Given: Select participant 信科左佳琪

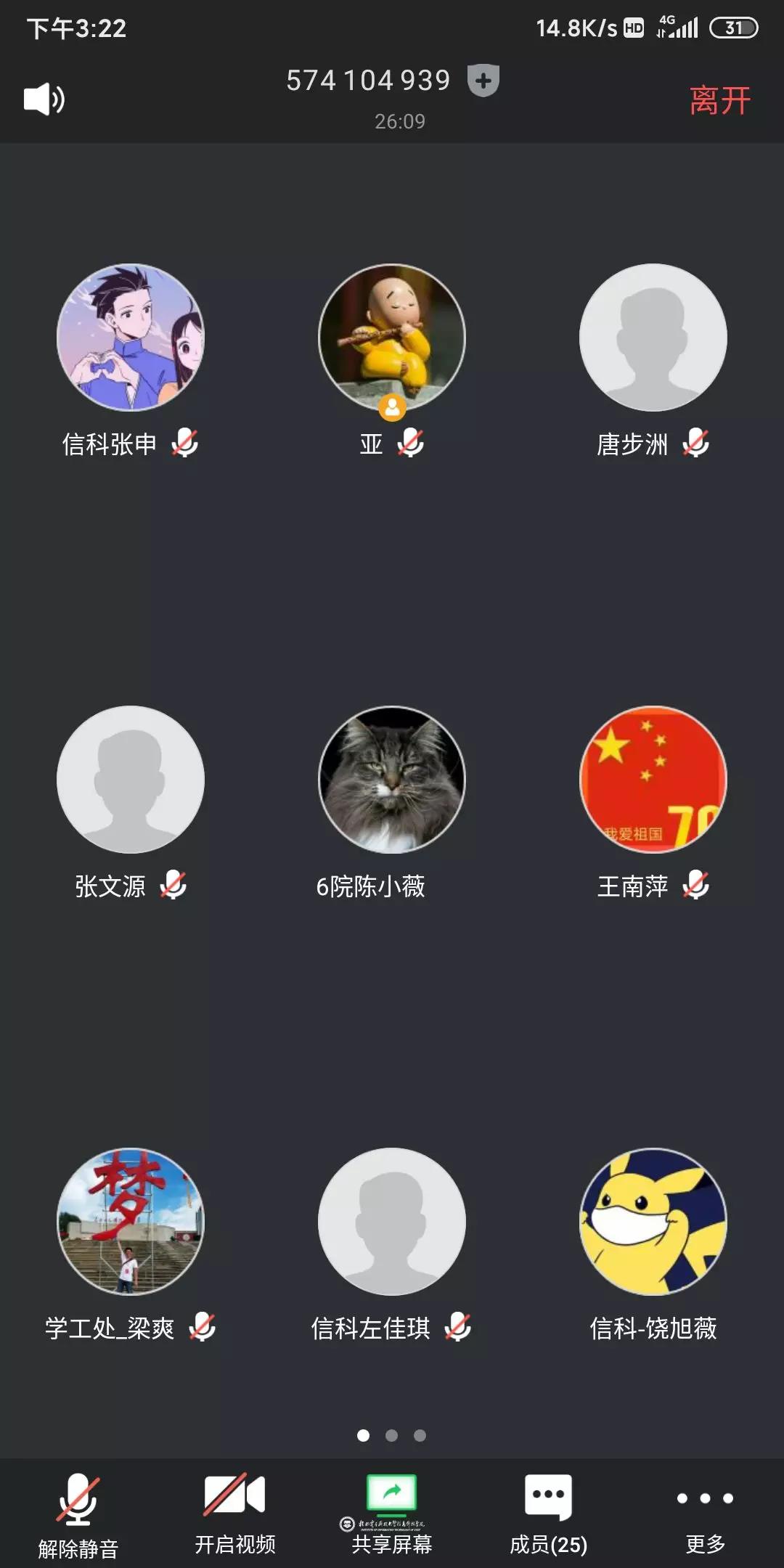Looking at the screenshot, I should (x=392, y=1222).
